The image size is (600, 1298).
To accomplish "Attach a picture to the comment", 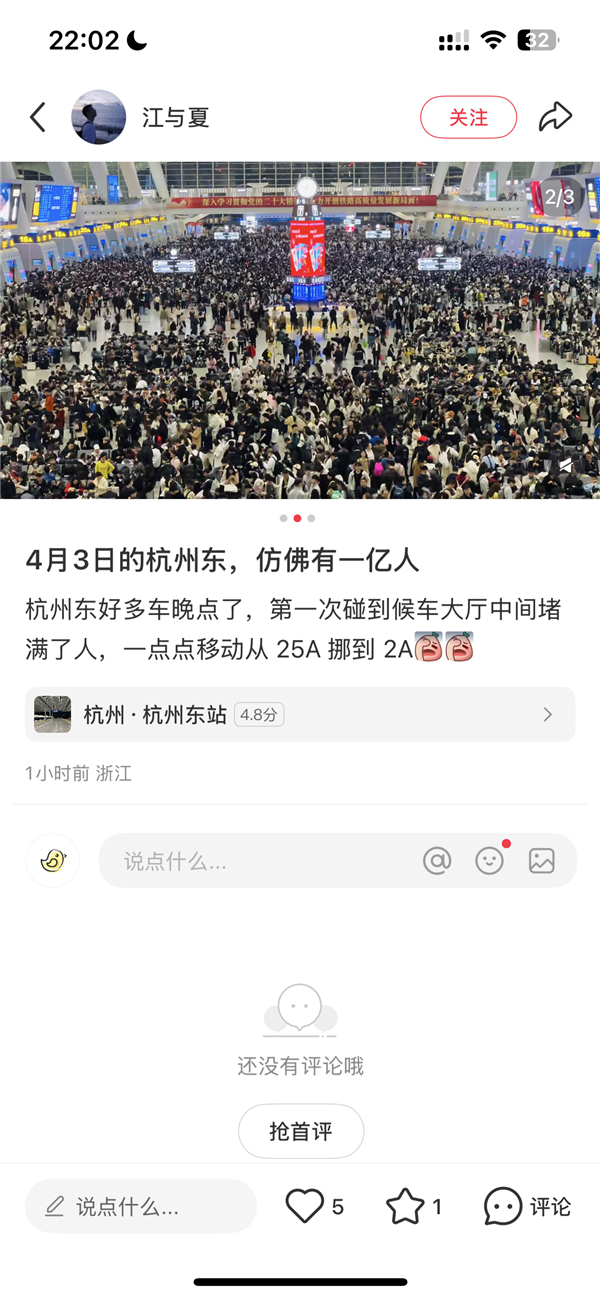I will click(542, 861).
